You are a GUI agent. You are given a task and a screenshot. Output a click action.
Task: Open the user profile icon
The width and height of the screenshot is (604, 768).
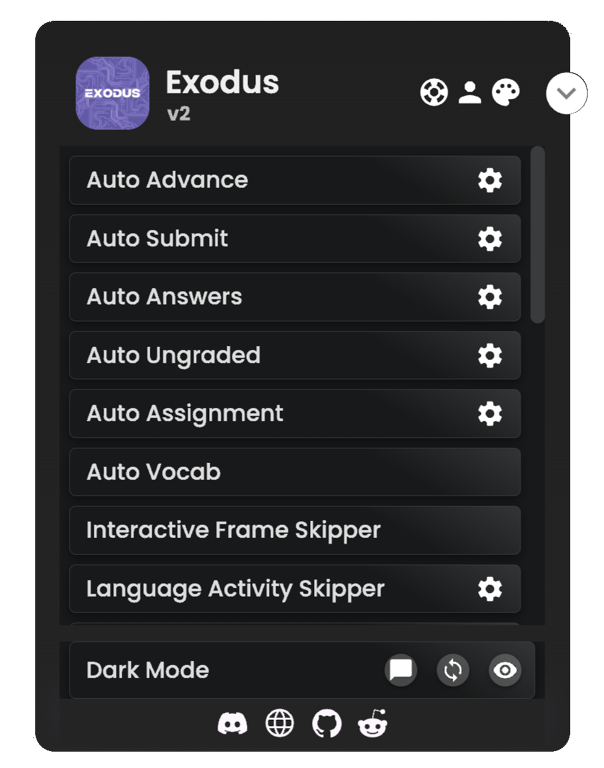tap(469, 93)
